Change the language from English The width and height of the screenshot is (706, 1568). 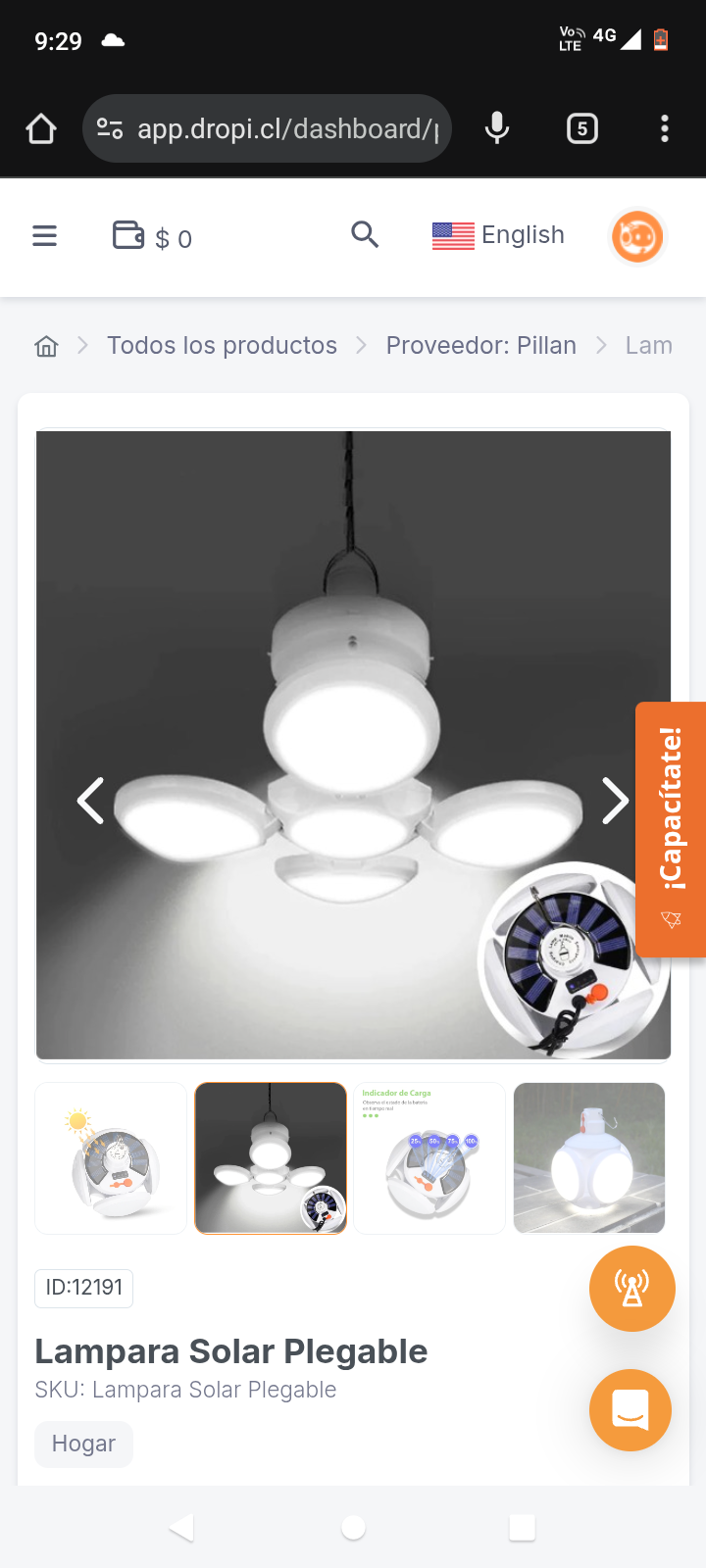click(x=498, y=235)
